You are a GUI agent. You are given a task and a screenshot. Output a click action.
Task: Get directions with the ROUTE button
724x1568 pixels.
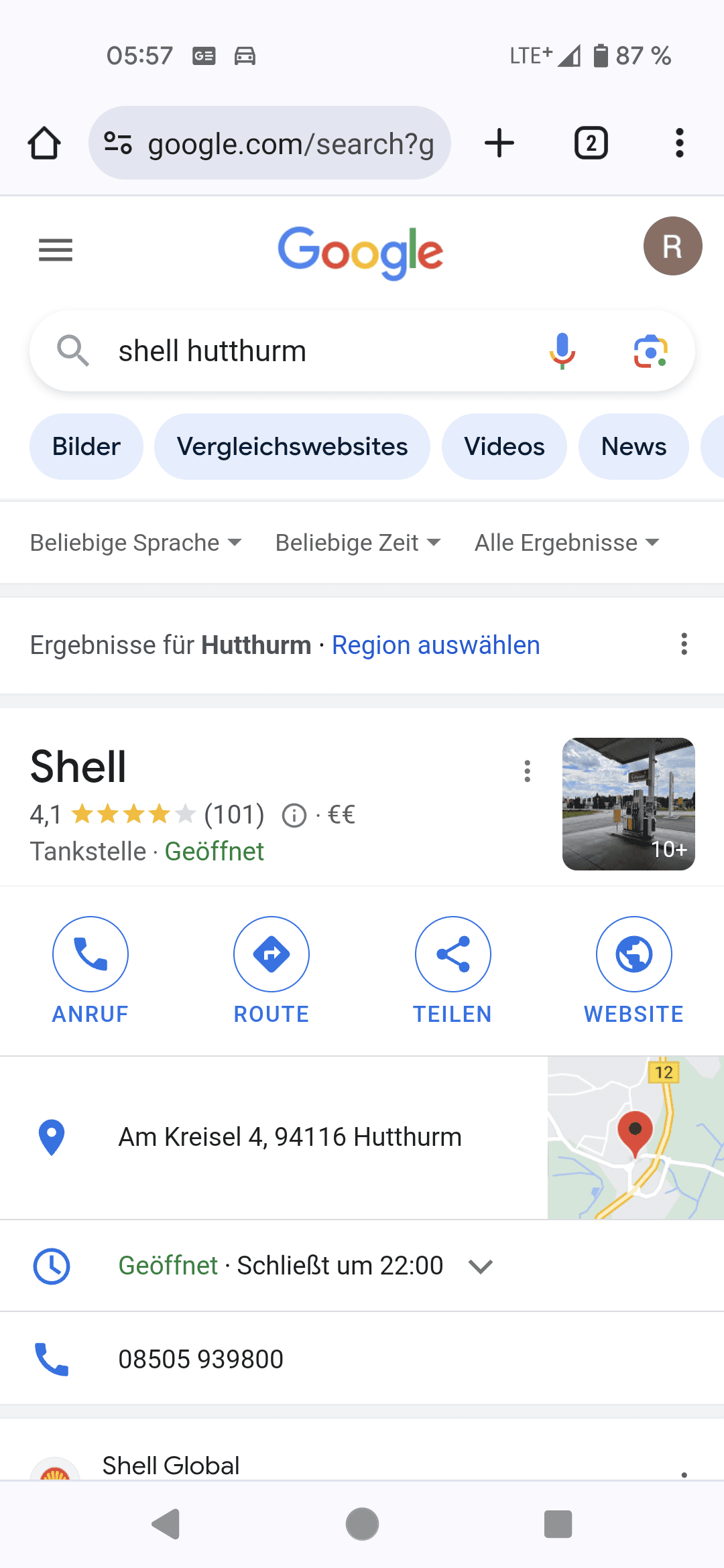[x=271, y=971]
